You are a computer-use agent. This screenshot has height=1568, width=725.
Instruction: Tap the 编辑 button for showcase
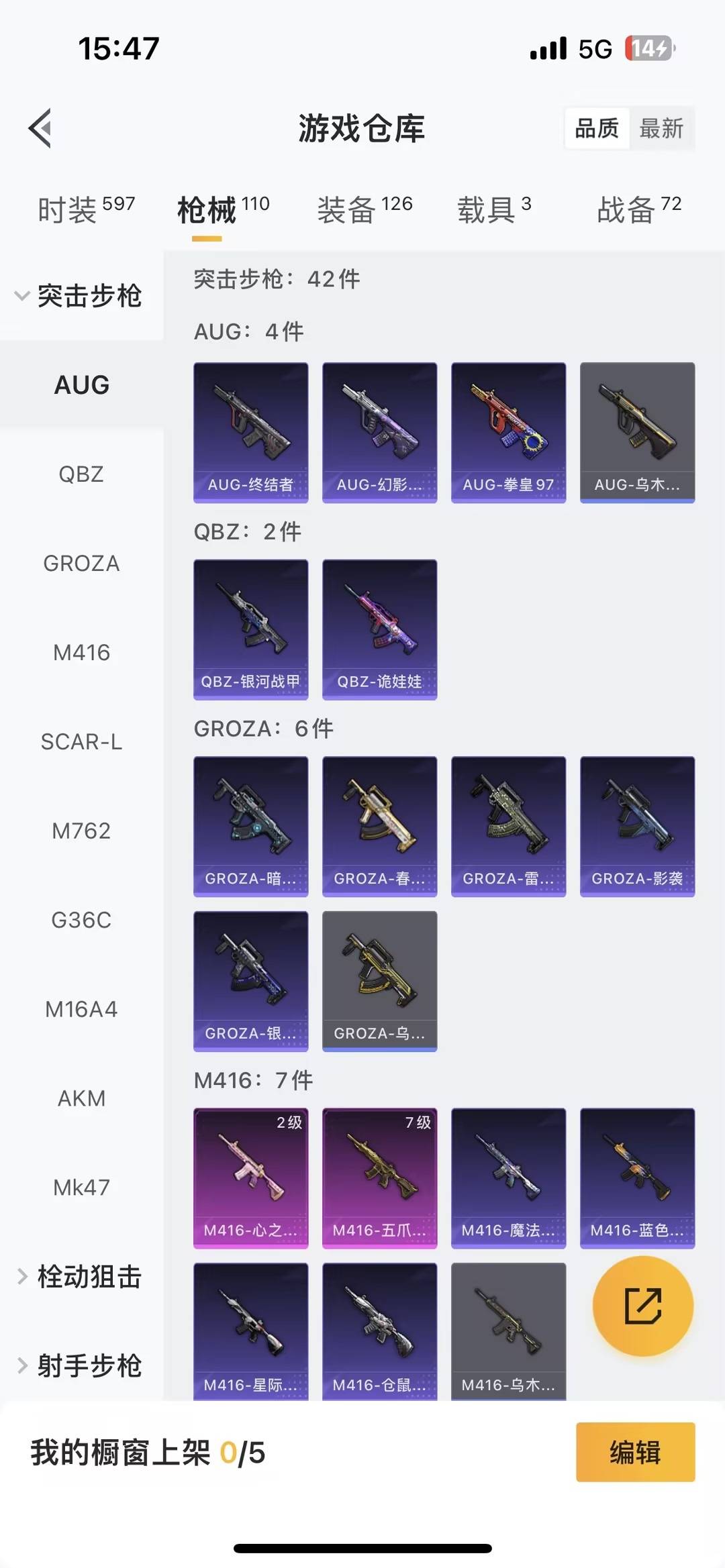[635, 1452]
